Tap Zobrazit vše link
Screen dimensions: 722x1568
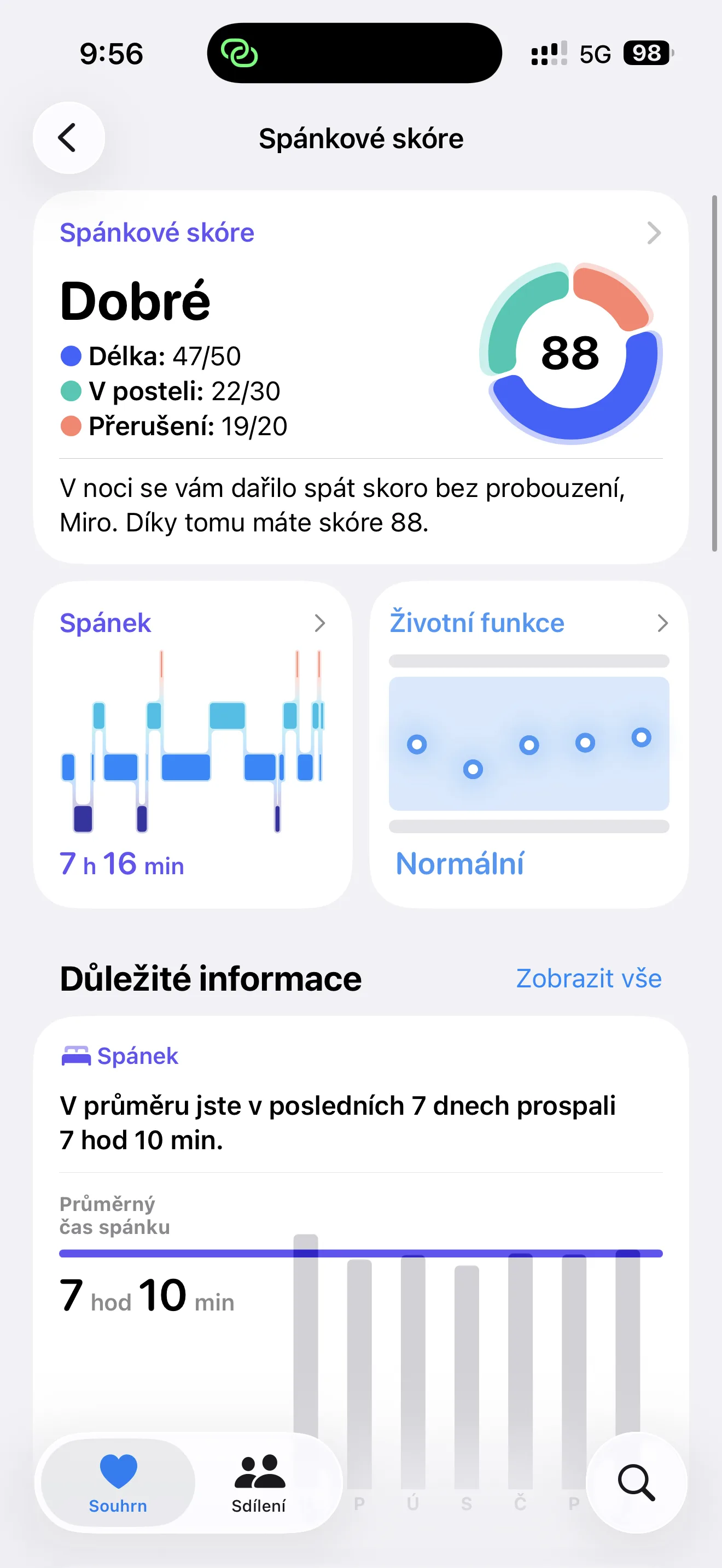pos(588,978)
